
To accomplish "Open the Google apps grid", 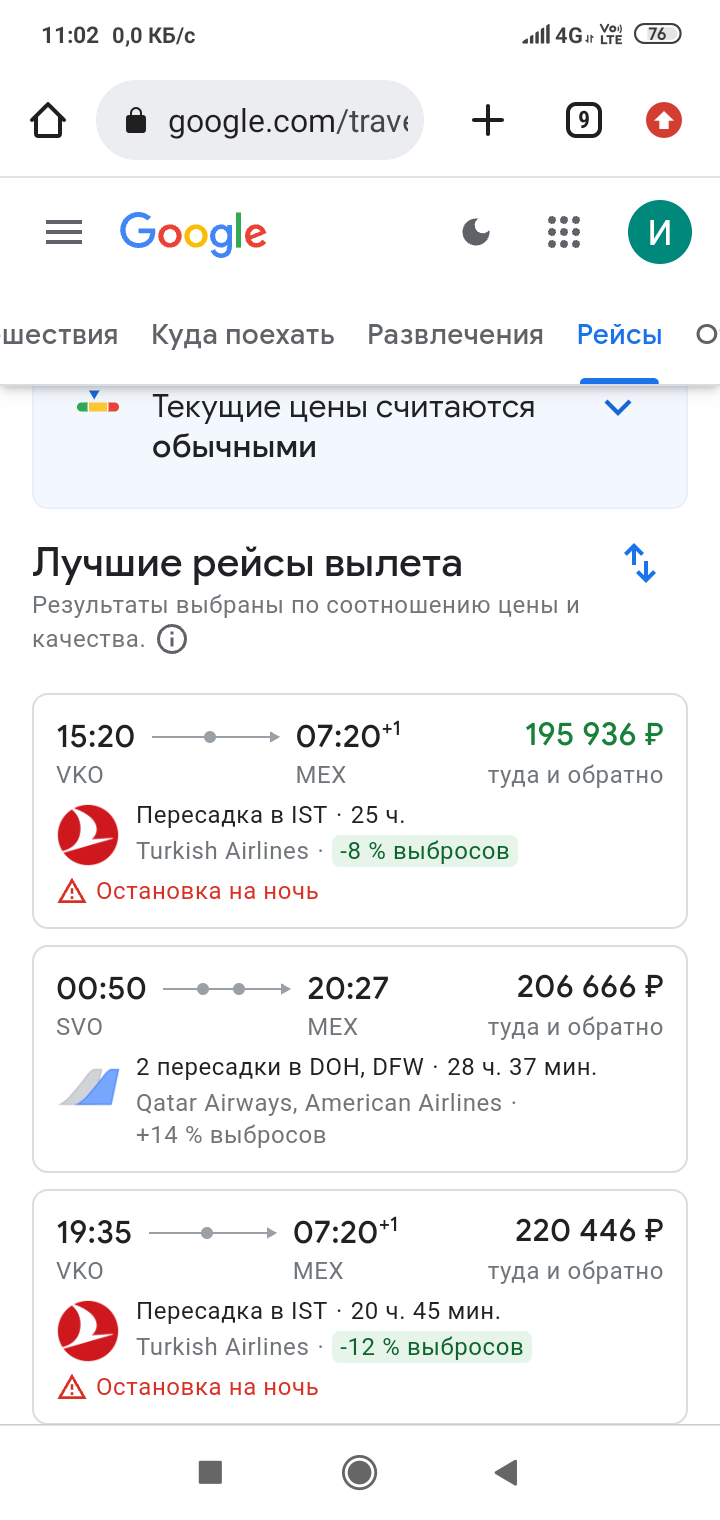I will pyautogui.click(x=564, y=233).
